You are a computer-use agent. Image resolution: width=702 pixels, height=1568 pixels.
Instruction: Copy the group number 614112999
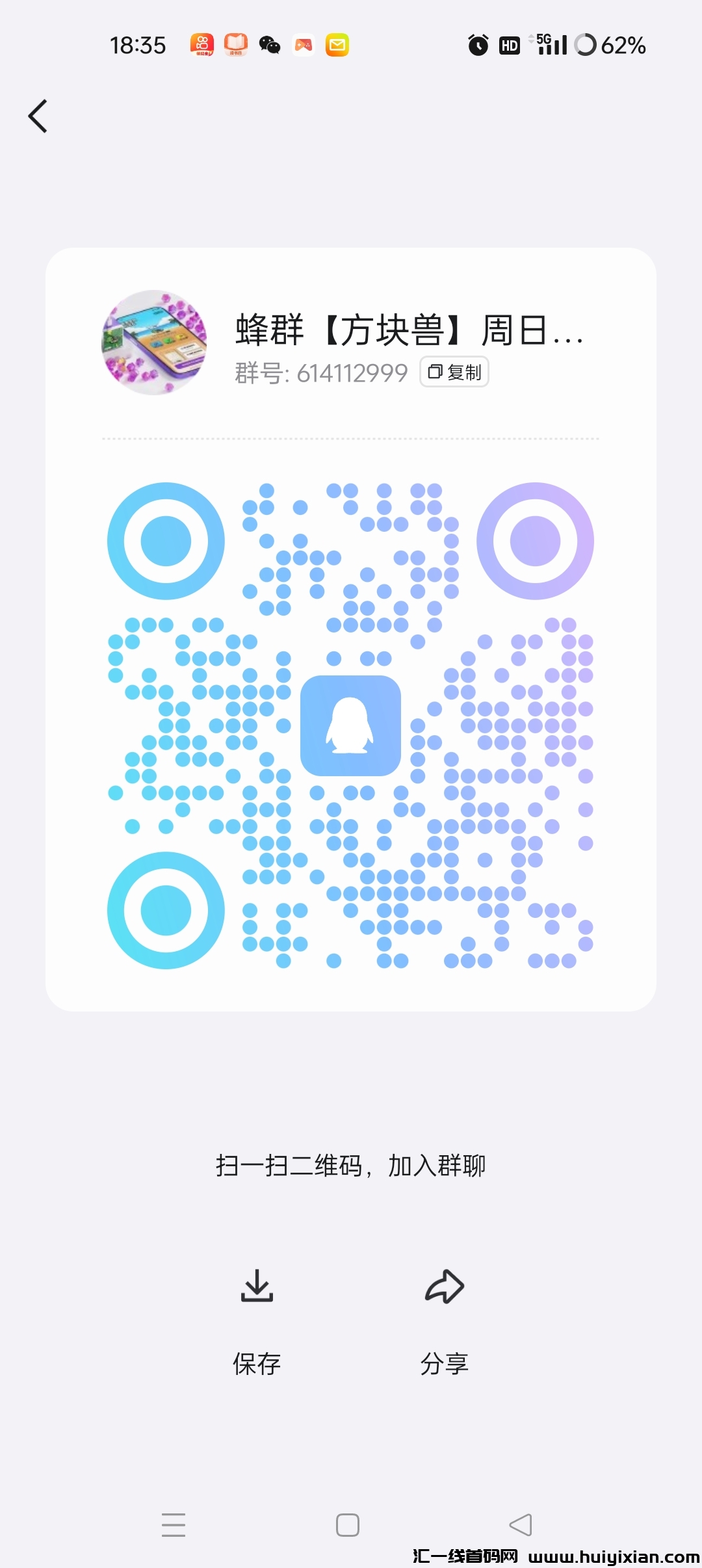(454, 372)
